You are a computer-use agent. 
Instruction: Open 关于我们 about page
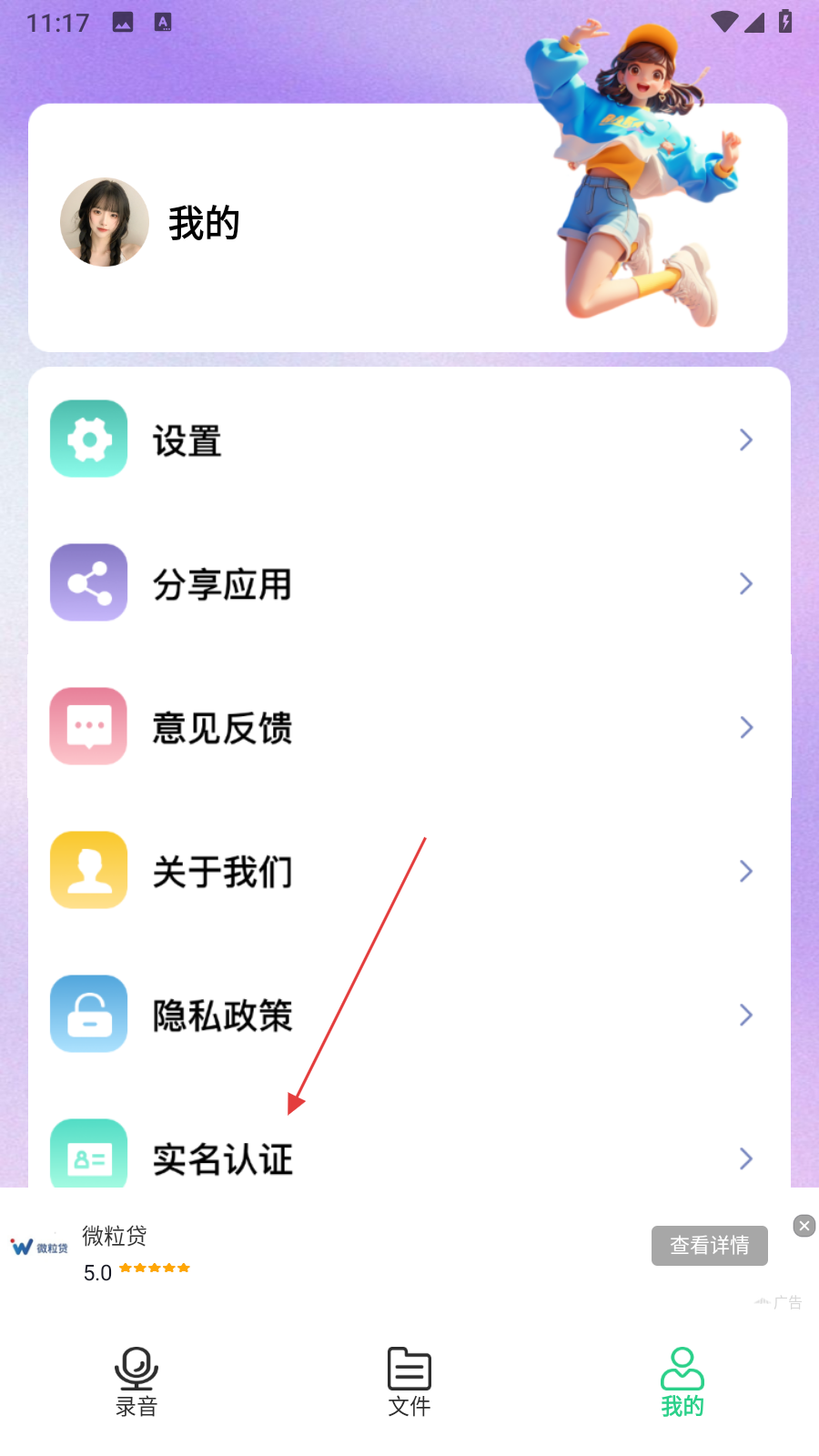tap(408, 871)
